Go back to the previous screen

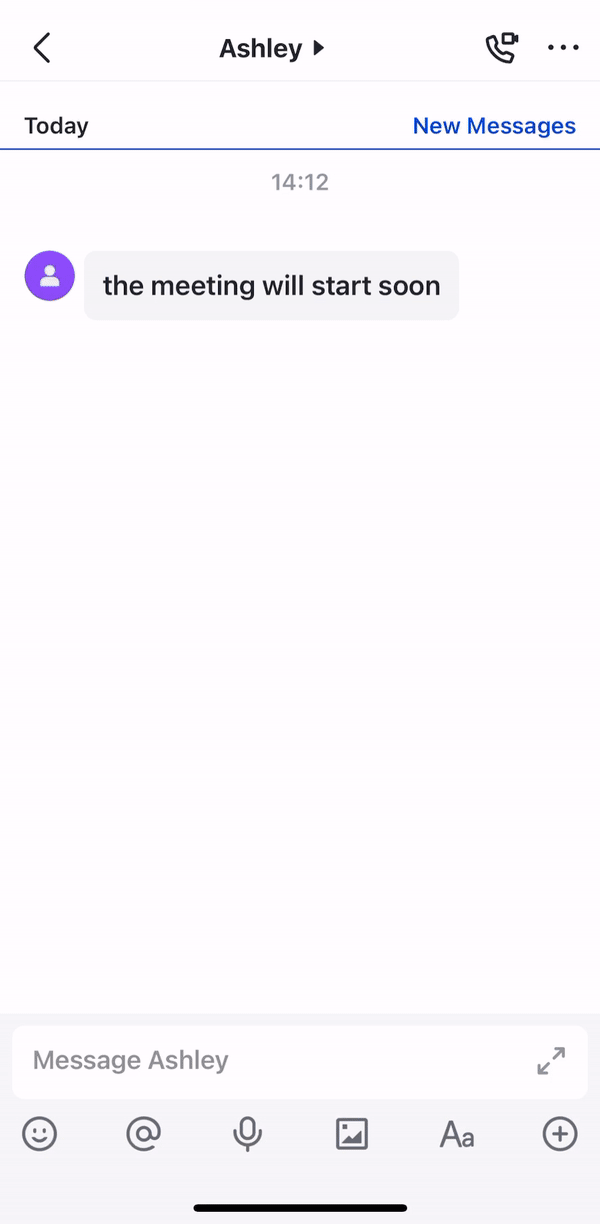pos(42,48)
